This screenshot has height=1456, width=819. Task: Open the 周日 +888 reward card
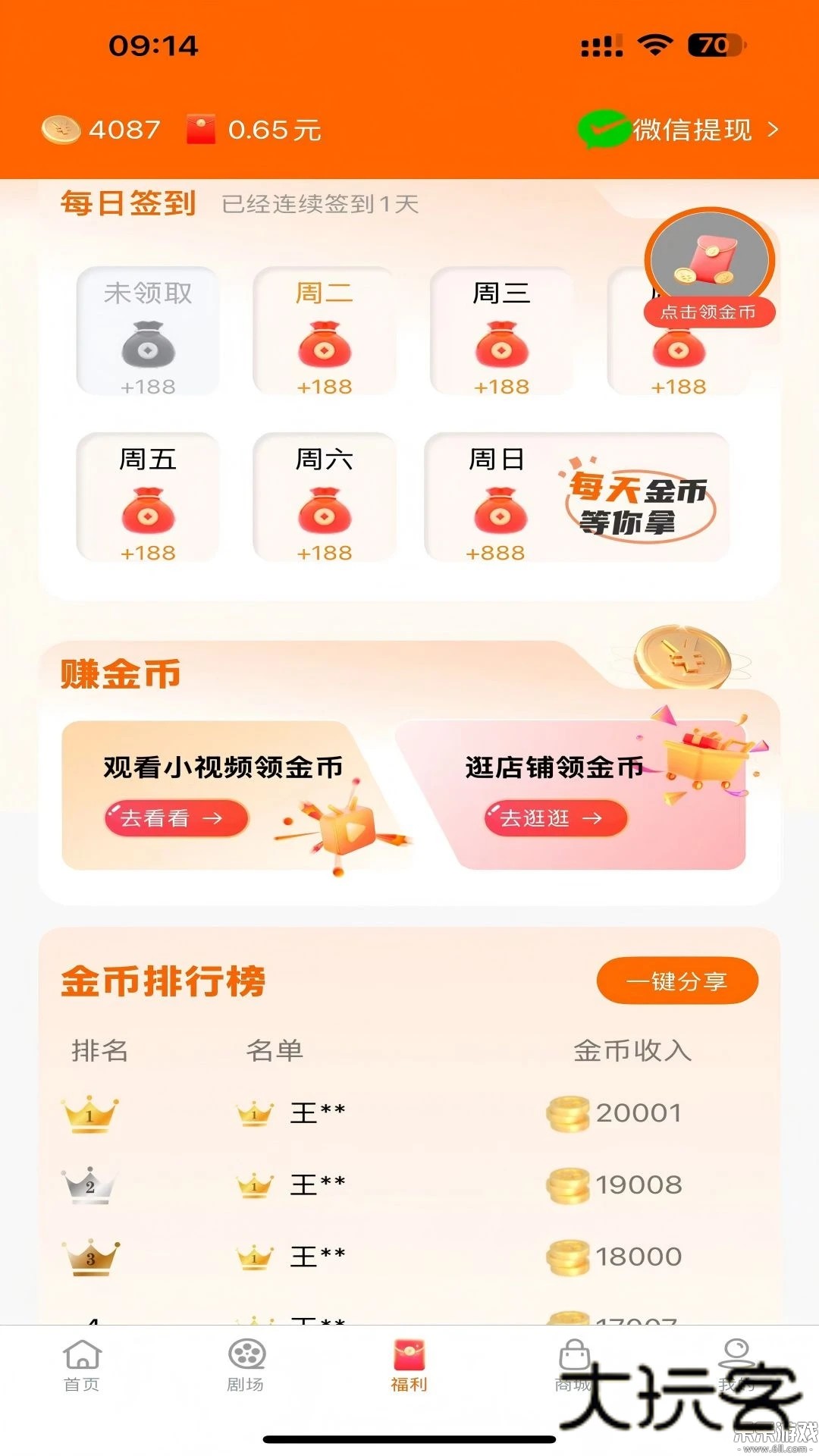point(497,498)
